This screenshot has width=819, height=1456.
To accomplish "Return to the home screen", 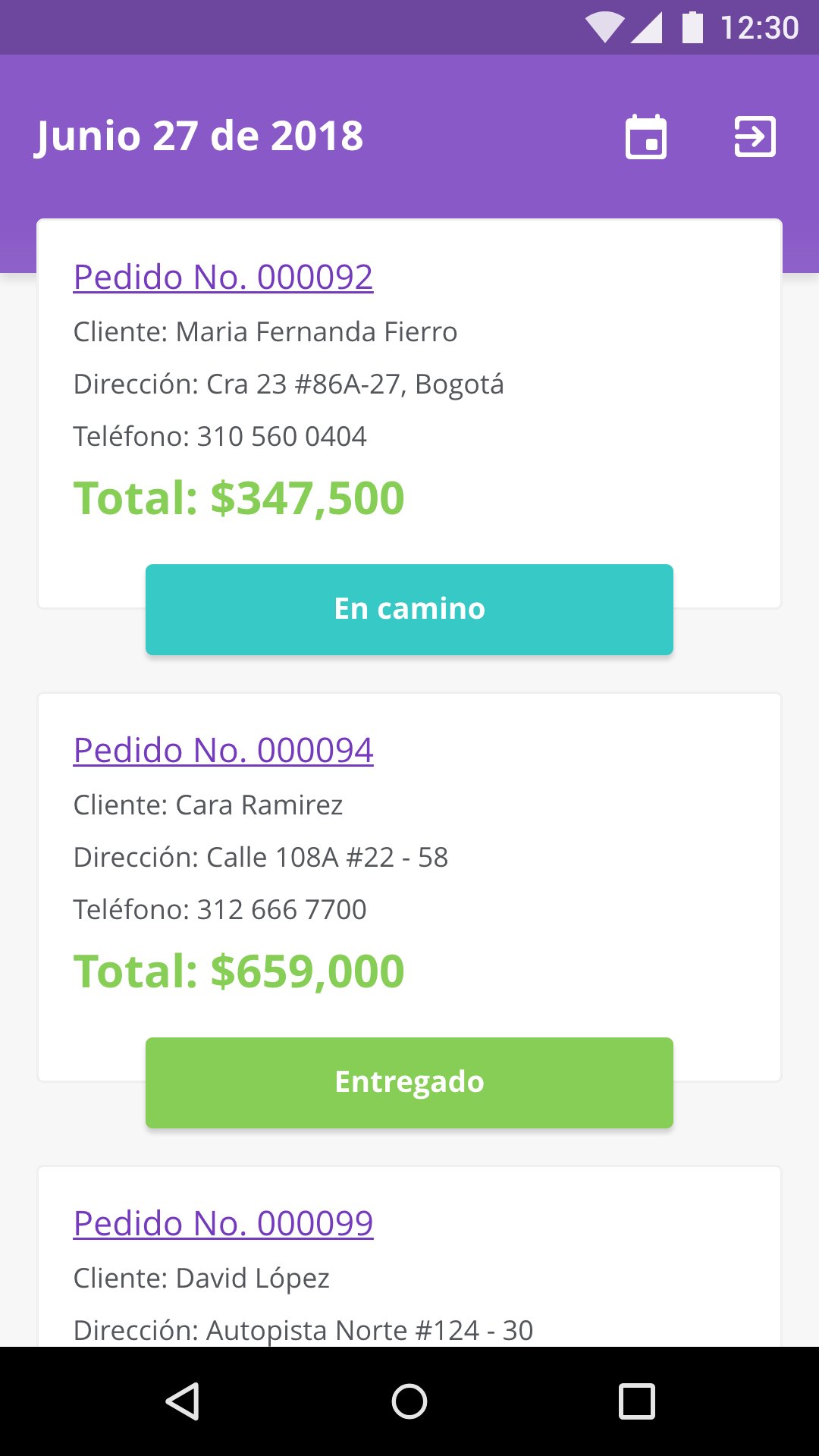I will pyautogui.click(x=409, y=1401).
